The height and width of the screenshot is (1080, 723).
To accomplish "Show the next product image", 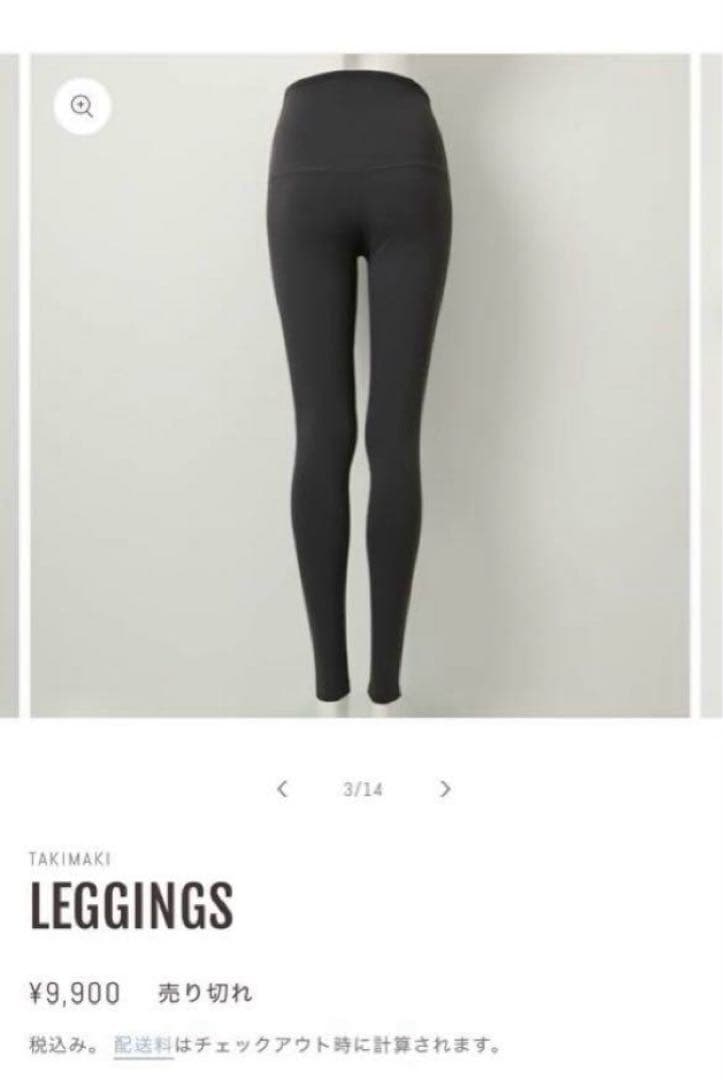I will coord(446,788).
